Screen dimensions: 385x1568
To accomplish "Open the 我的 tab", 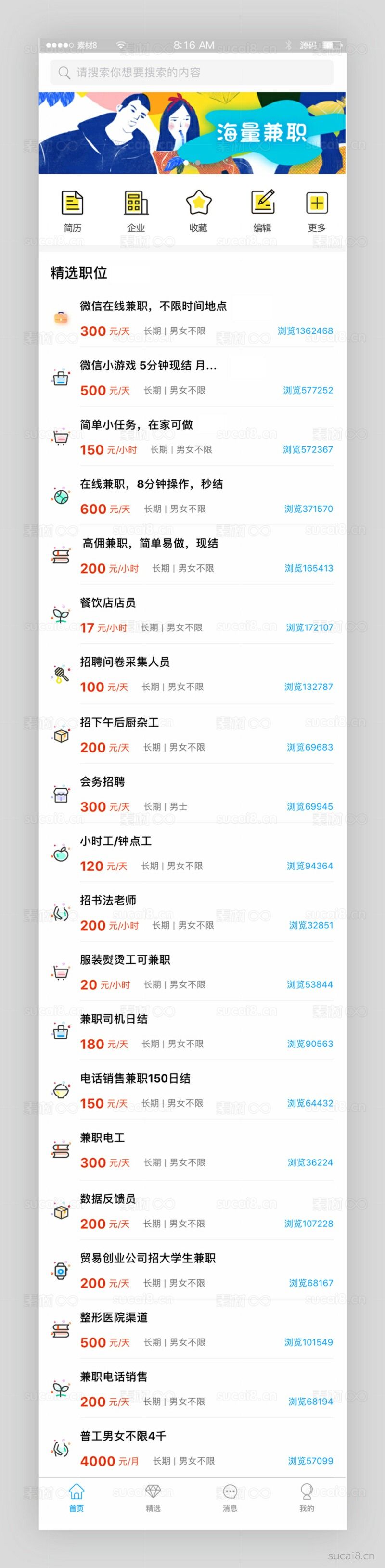I will (307, 1497).
